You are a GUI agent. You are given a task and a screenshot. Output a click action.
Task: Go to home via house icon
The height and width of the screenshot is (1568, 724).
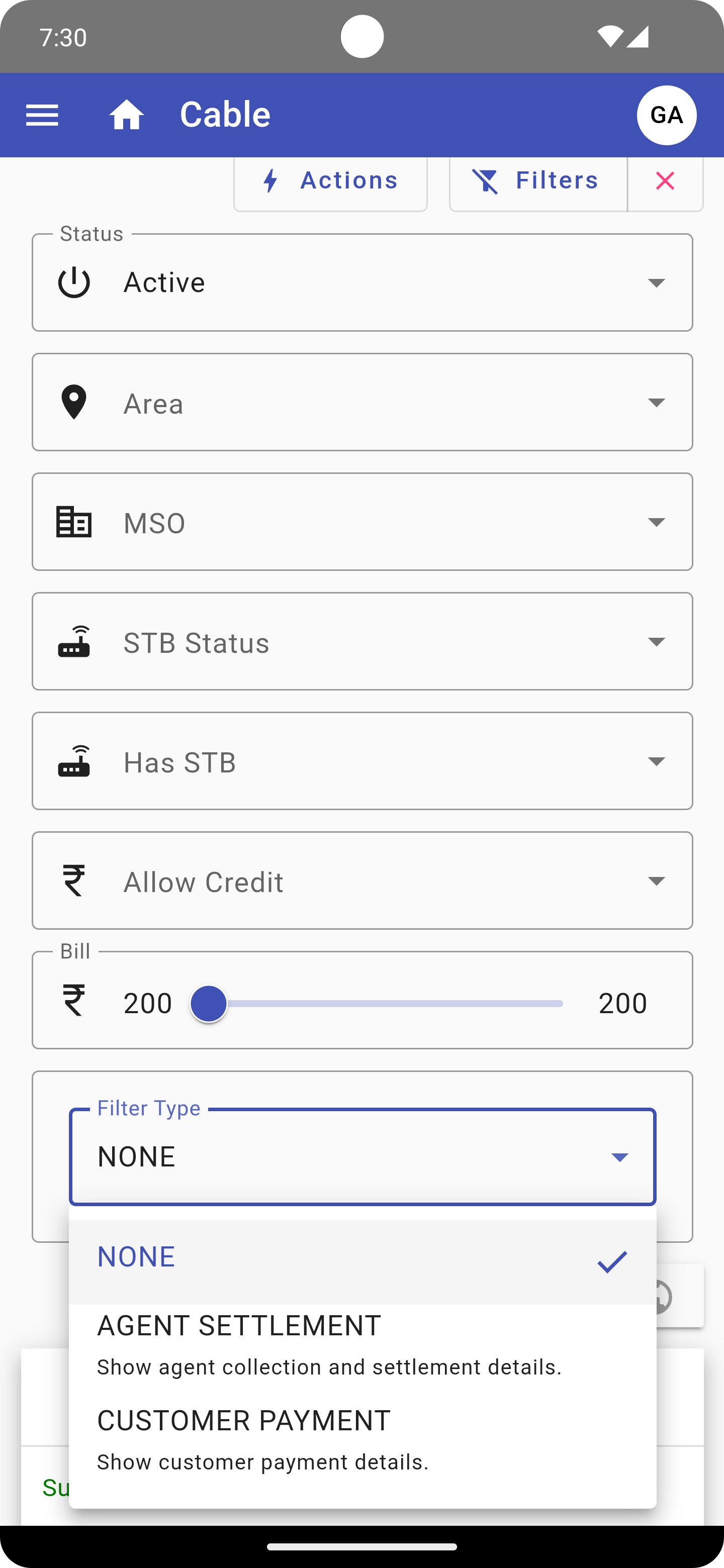point(127,115)
